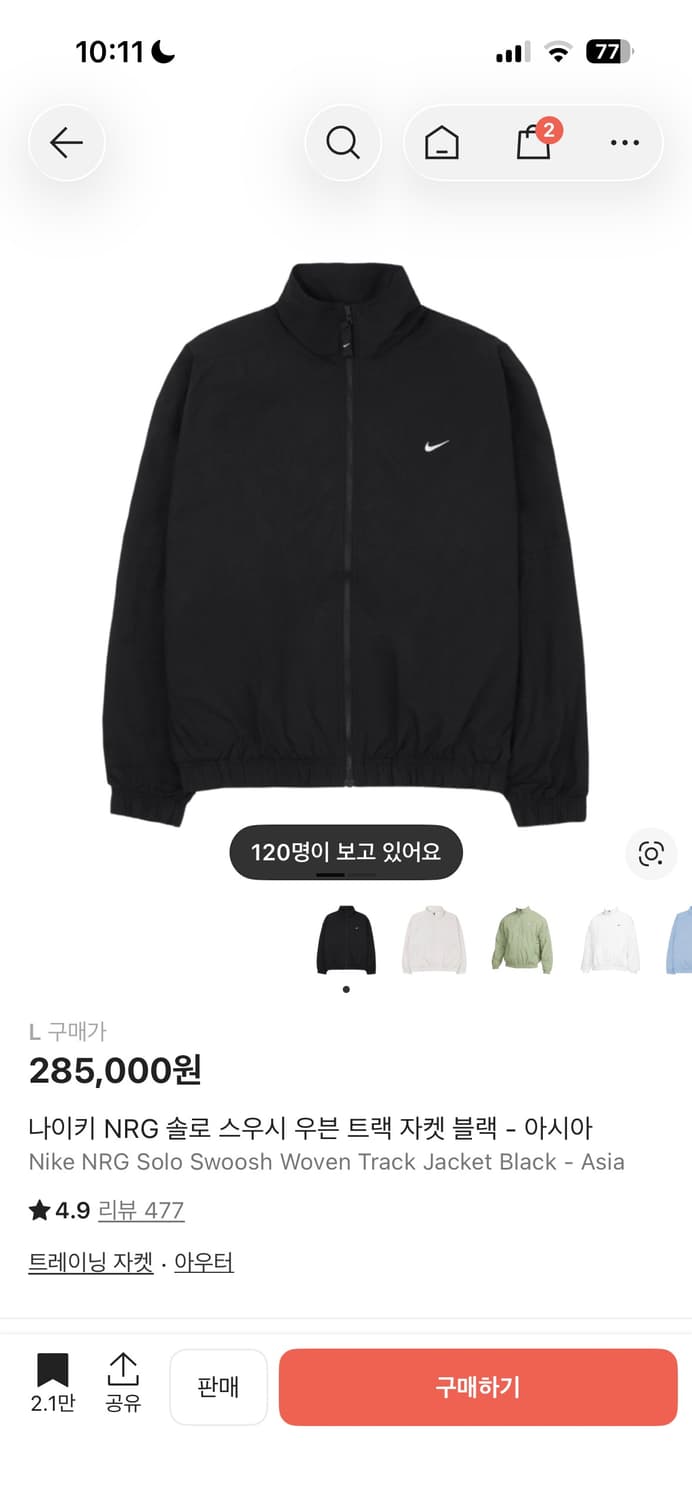Select the white jacket color thumbnail
692x1500 pixels.
610,939
